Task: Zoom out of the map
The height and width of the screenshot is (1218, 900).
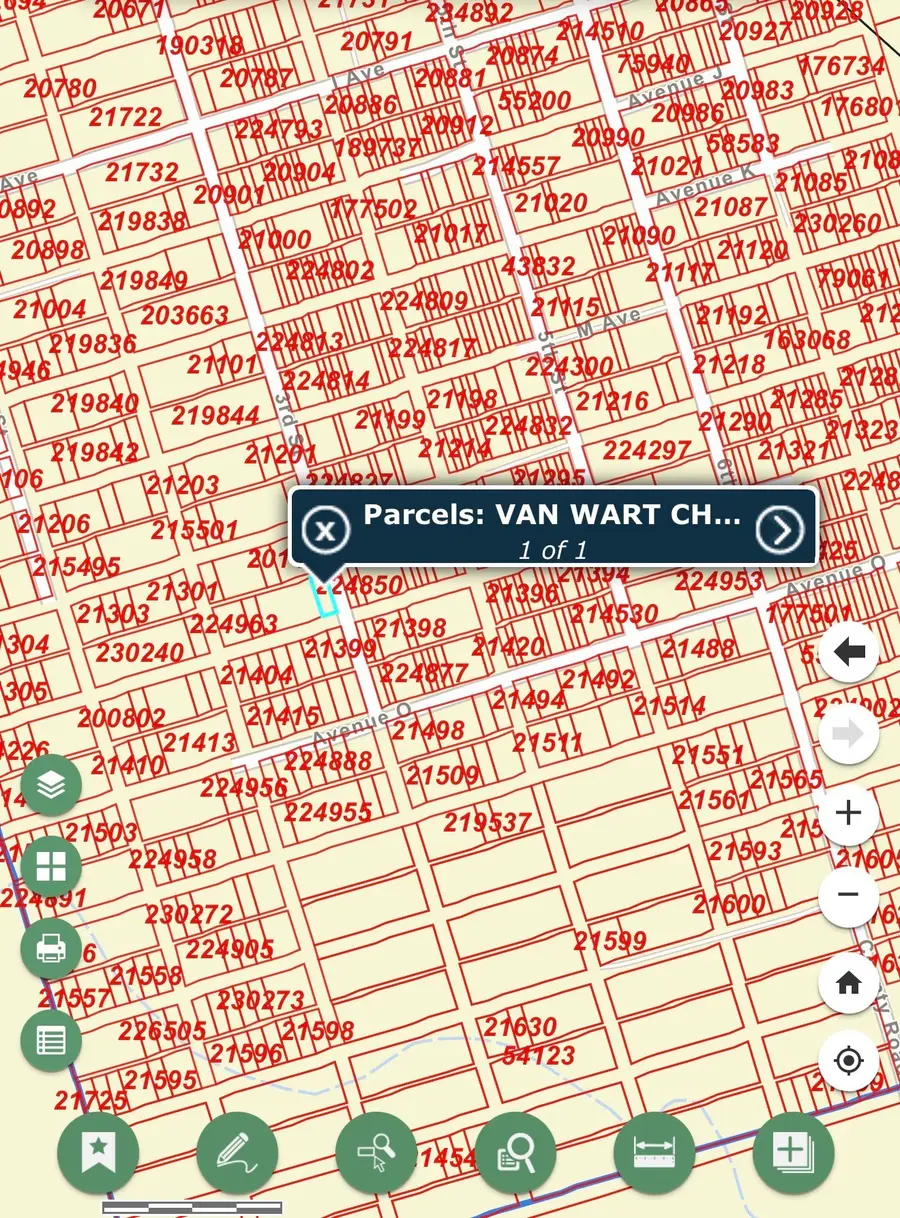Action: pos(848,894)
